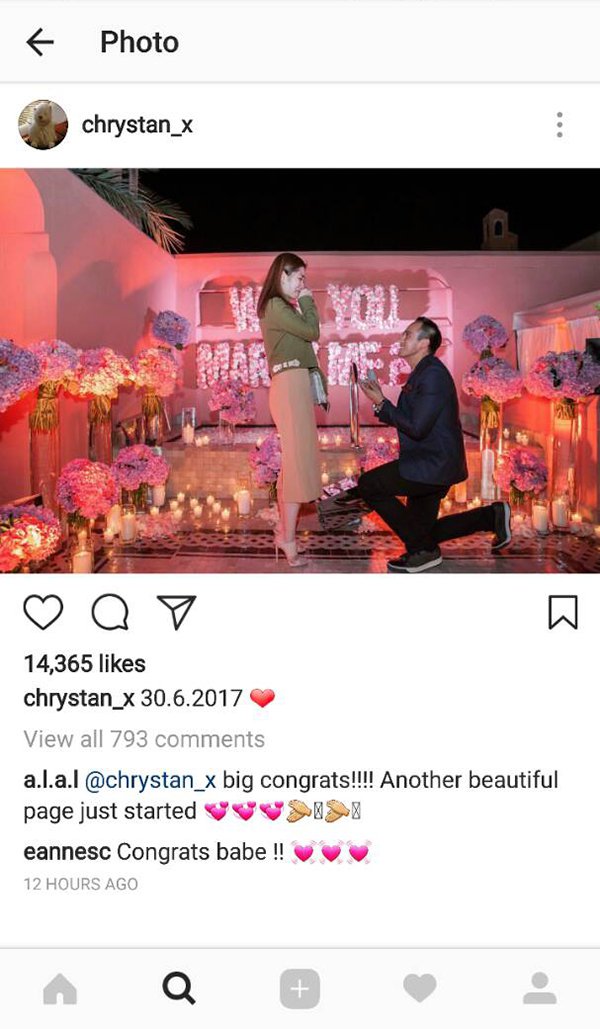Viewport: 600px width, 1029px height.
Task: Open eannesc commenter profile
Action: point(66,853)
